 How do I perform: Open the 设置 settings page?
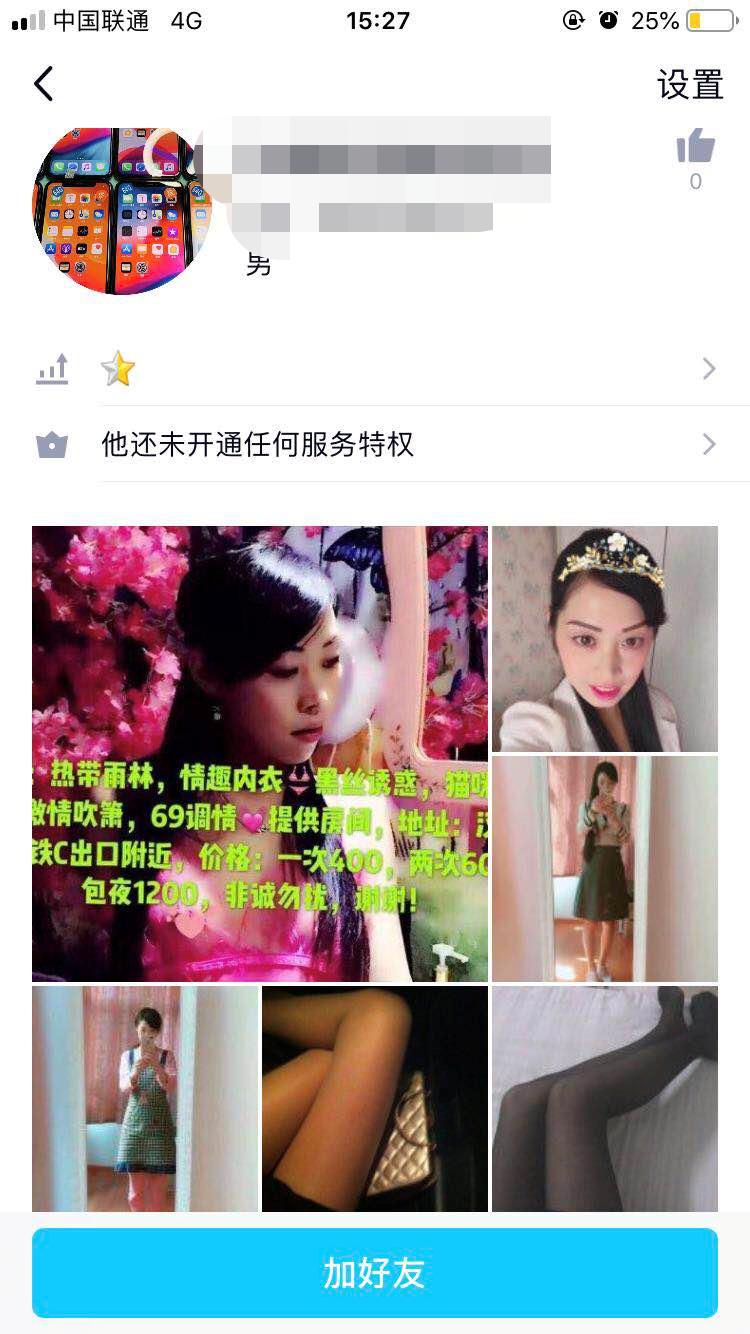click(x=688, y=86)
